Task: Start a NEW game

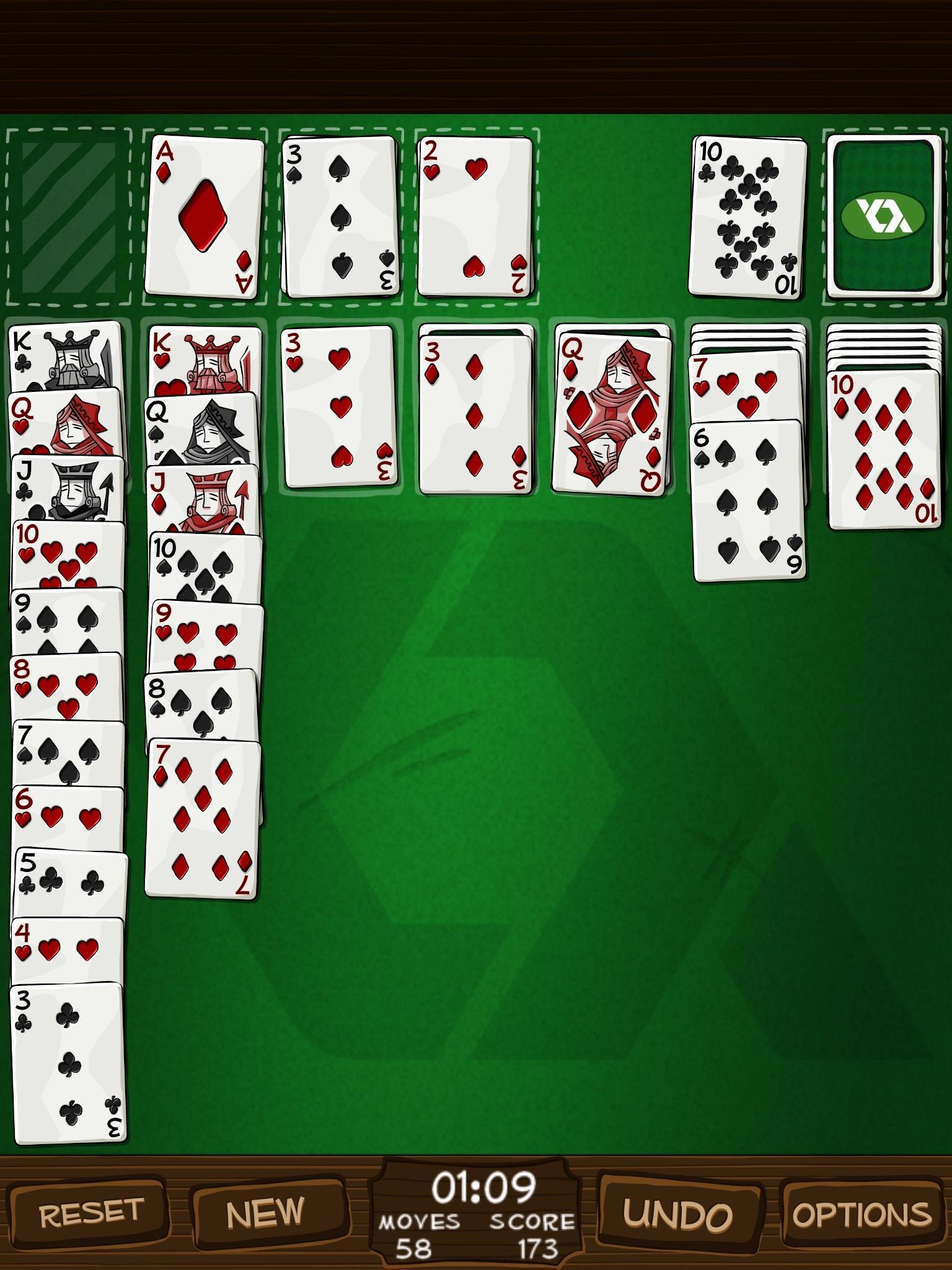Action: coord(267,1214)
